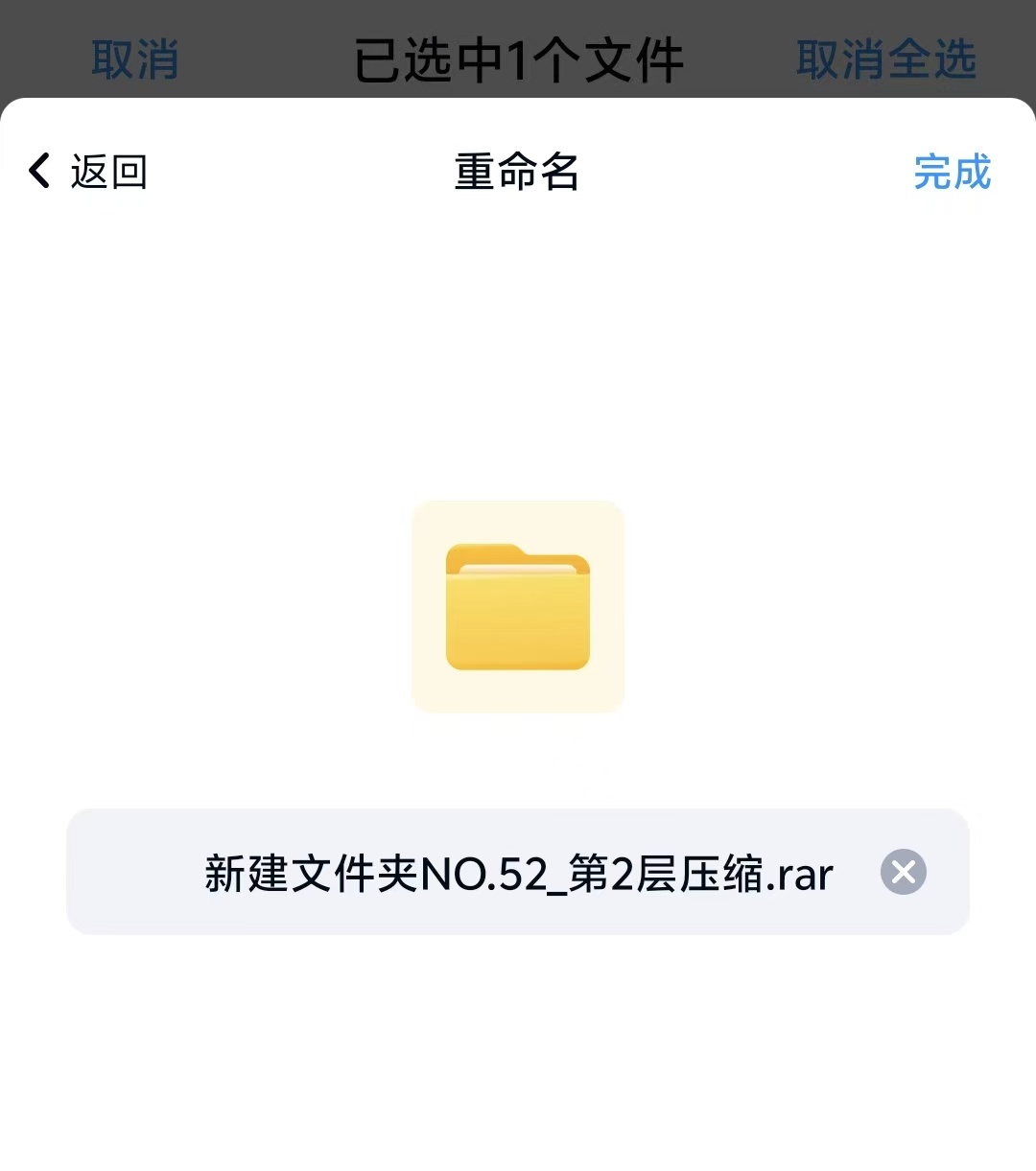The width and height of the screenshot is (1036, 1171).
Task: Confirm the rename with 完成
Action: pyautogui.click(x=951, y=173)
